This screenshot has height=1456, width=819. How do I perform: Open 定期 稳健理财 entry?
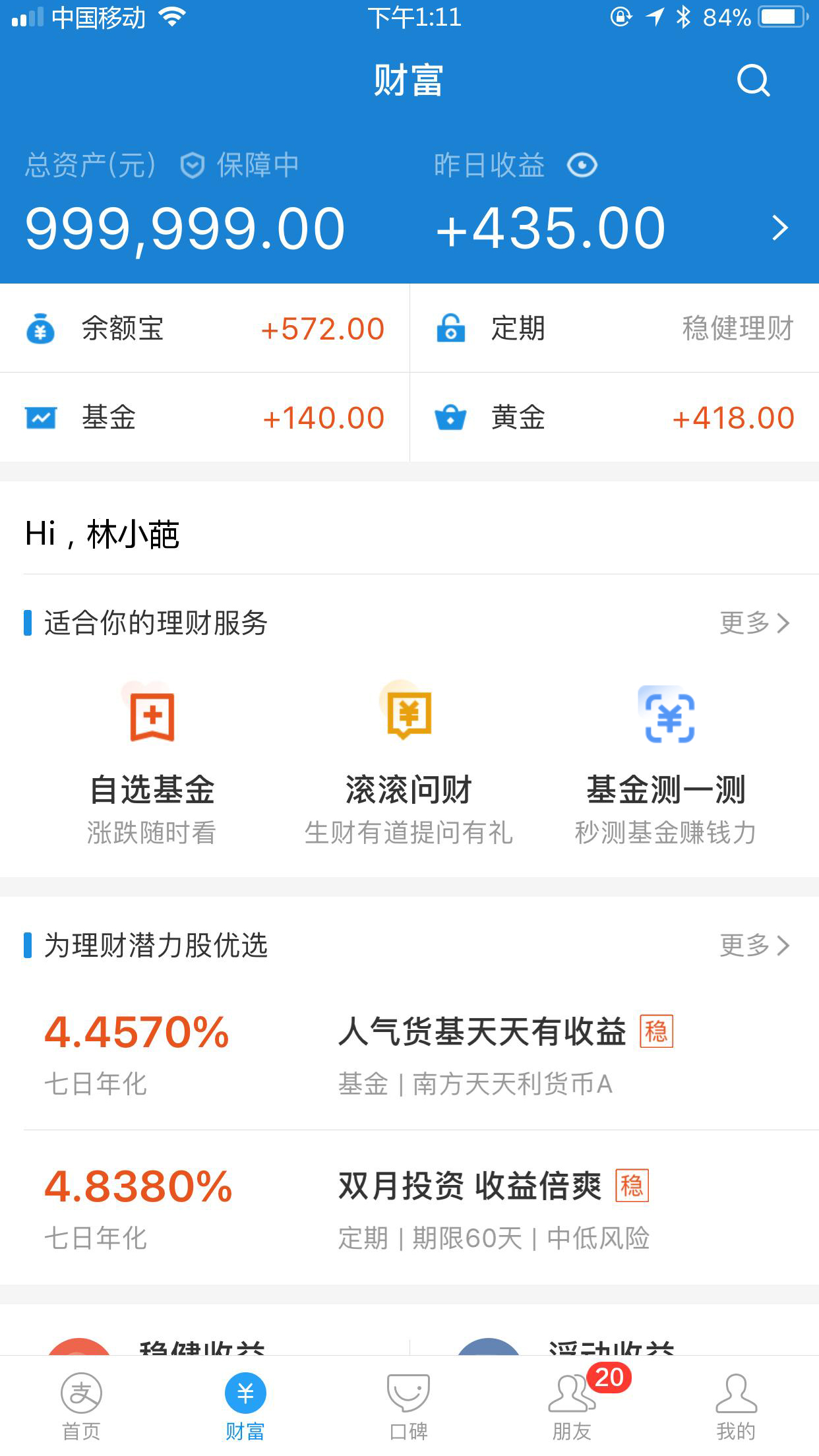tap(615, 328)
